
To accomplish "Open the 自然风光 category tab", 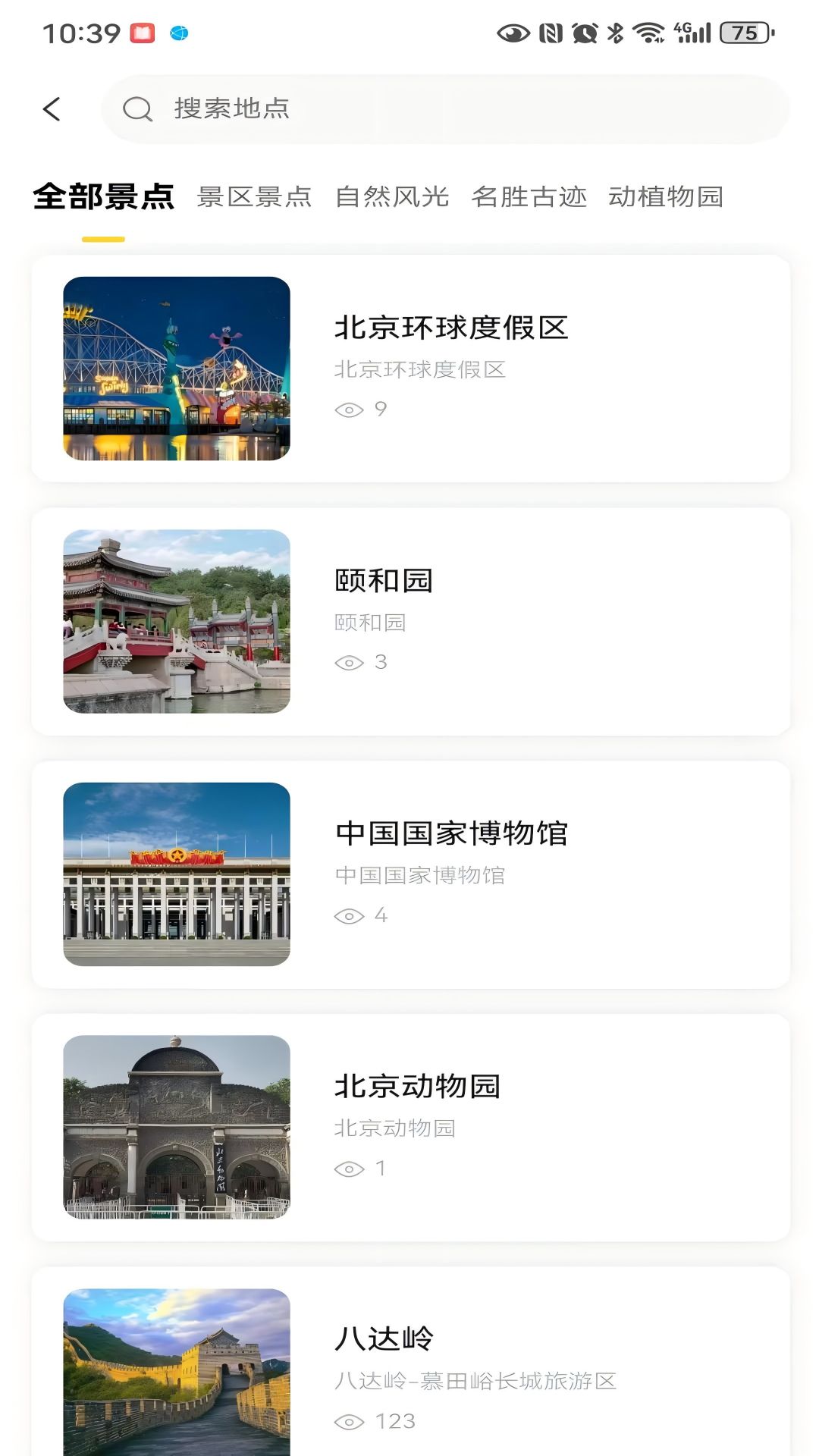I will click(x=393, y=197).
